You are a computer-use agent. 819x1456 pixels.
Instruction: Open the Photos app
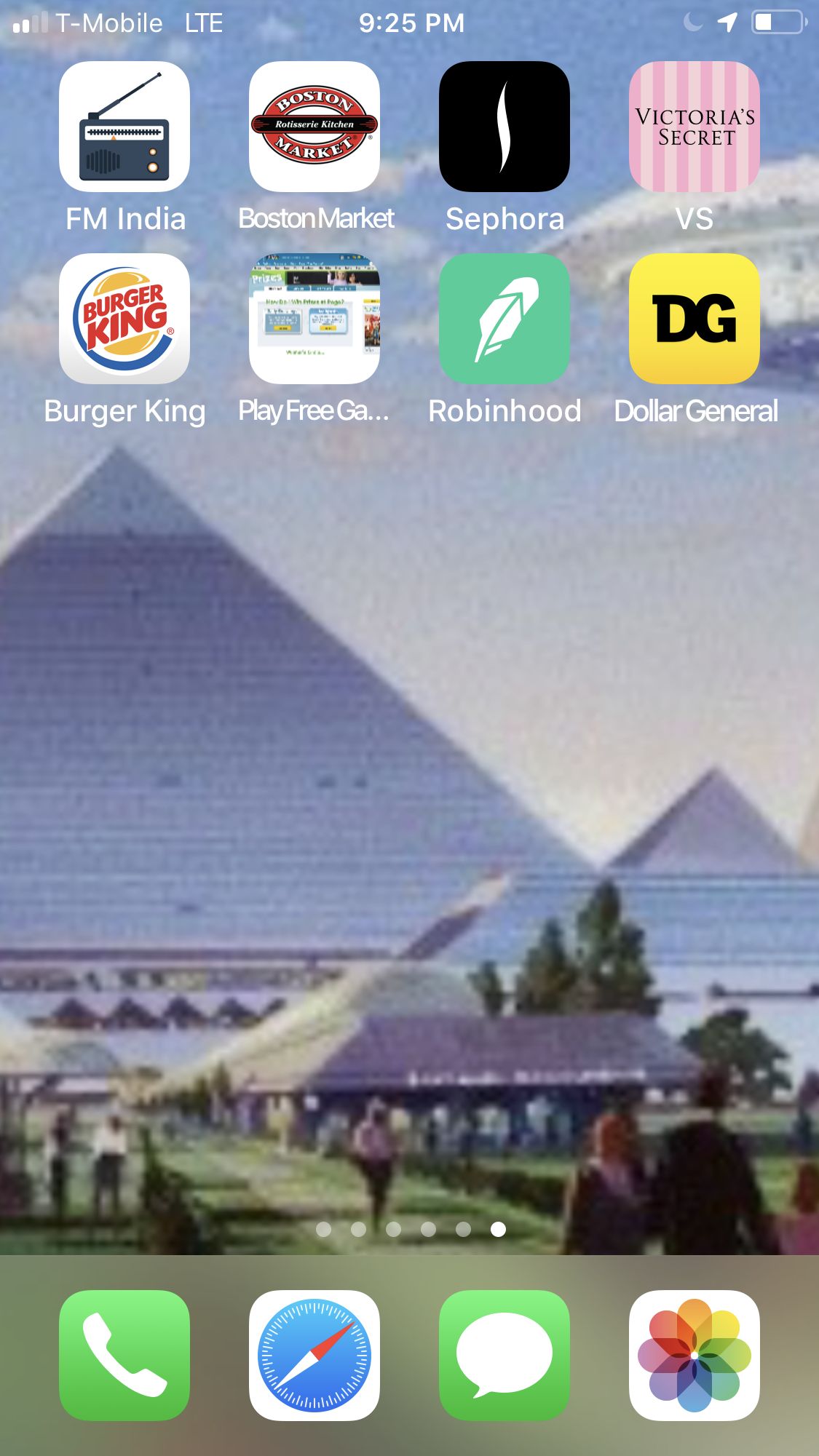click(695, 1355)
